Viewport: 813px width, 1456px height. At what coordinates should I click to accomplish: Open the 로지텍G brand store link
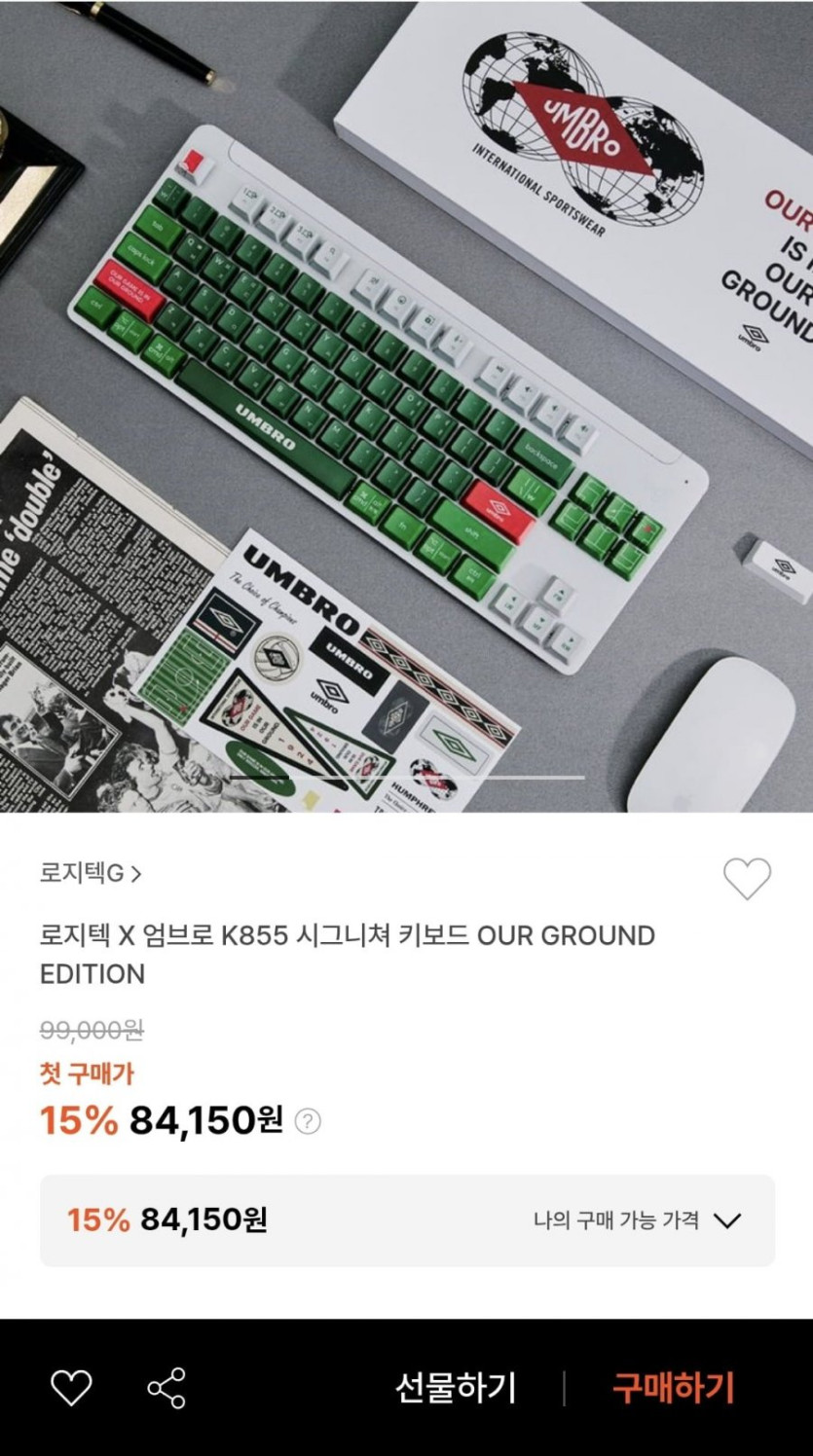point(90,873)
